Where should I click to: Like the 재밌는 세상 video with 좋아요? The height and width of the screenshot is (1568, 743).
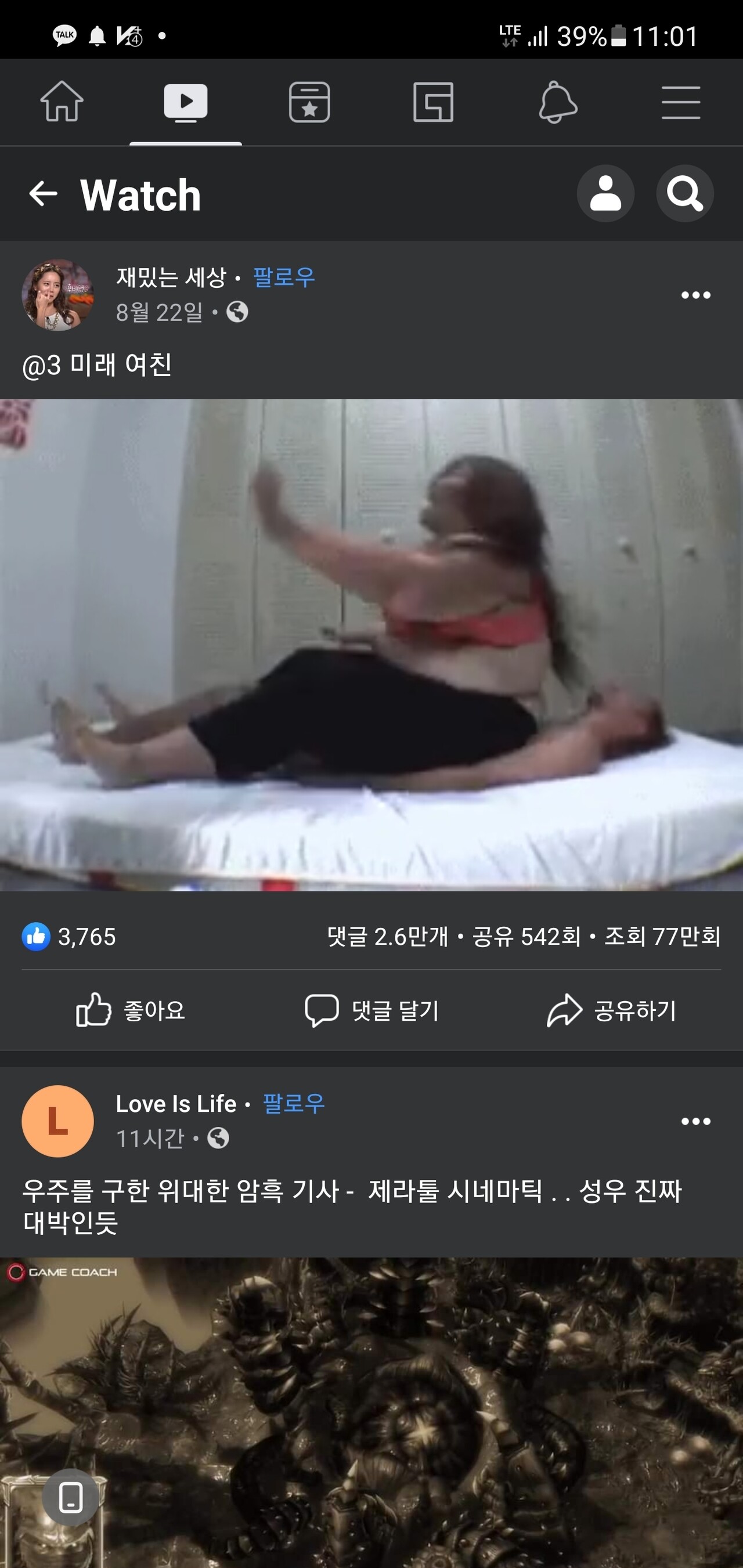131,1010
